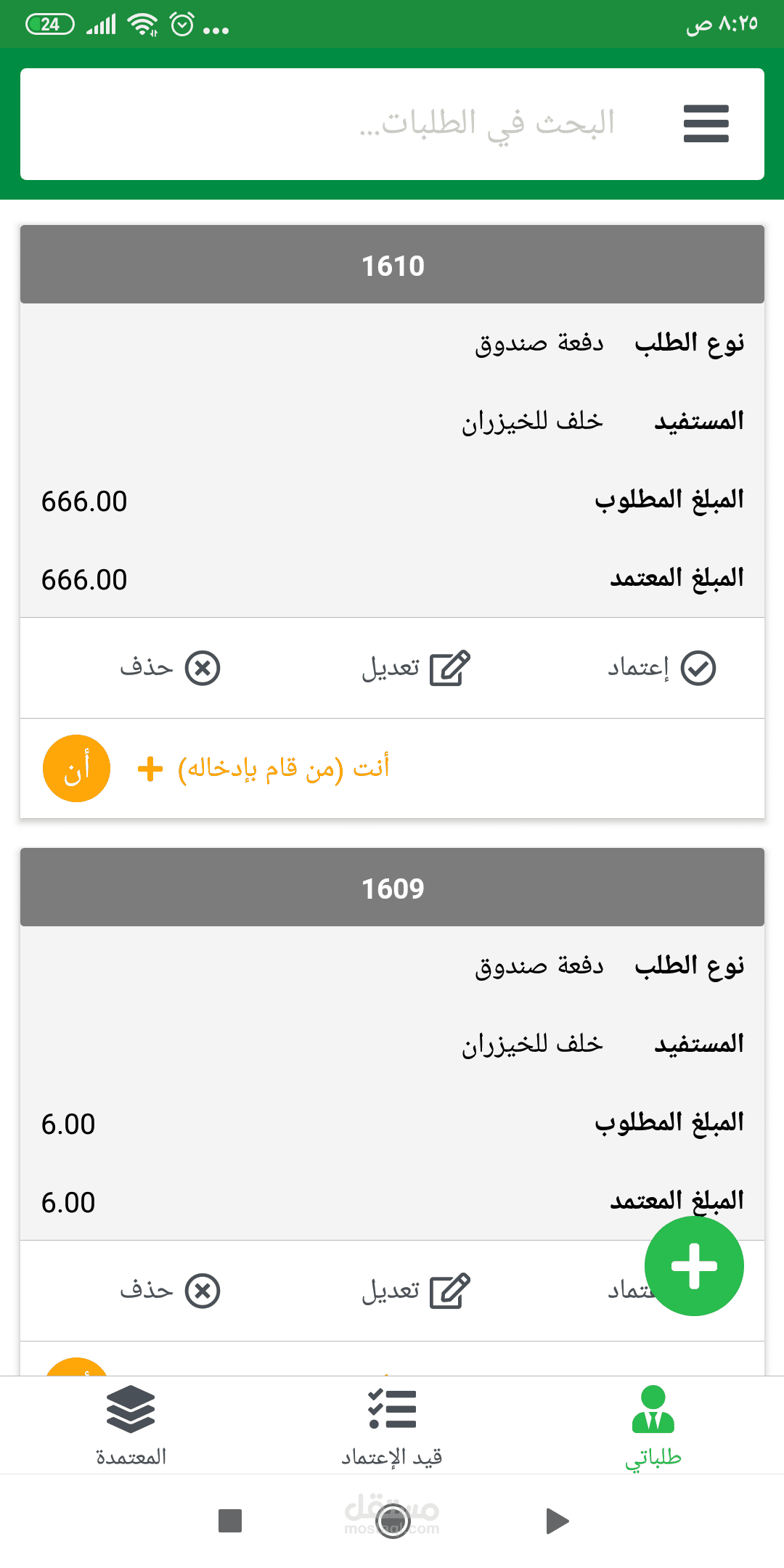Open recent apps with the square button
This screenshot has height=1568, width=784.
point(230,1520)
